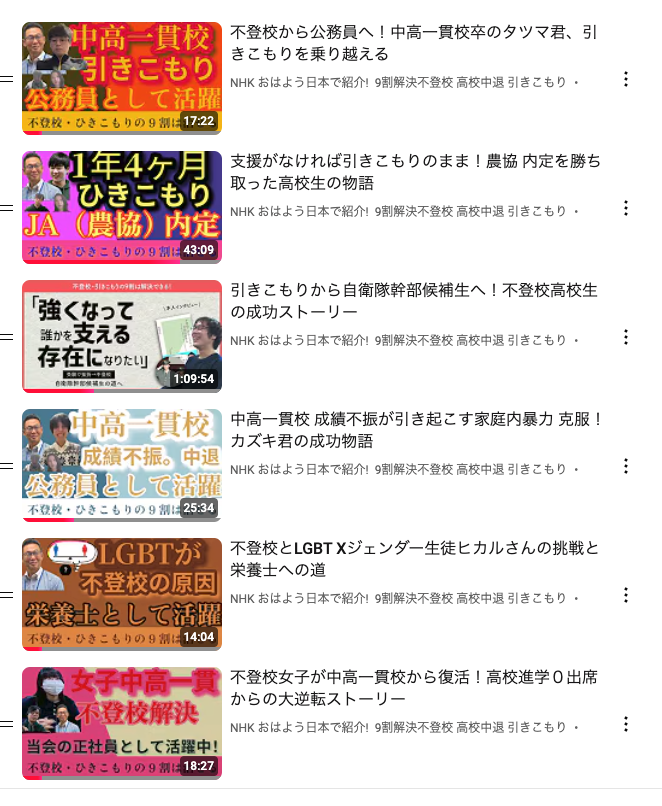This screenshot has height=806, width=662.
Task: Tap the three-dot menu for カズキ君 video
Action: (x=626, y=466)
